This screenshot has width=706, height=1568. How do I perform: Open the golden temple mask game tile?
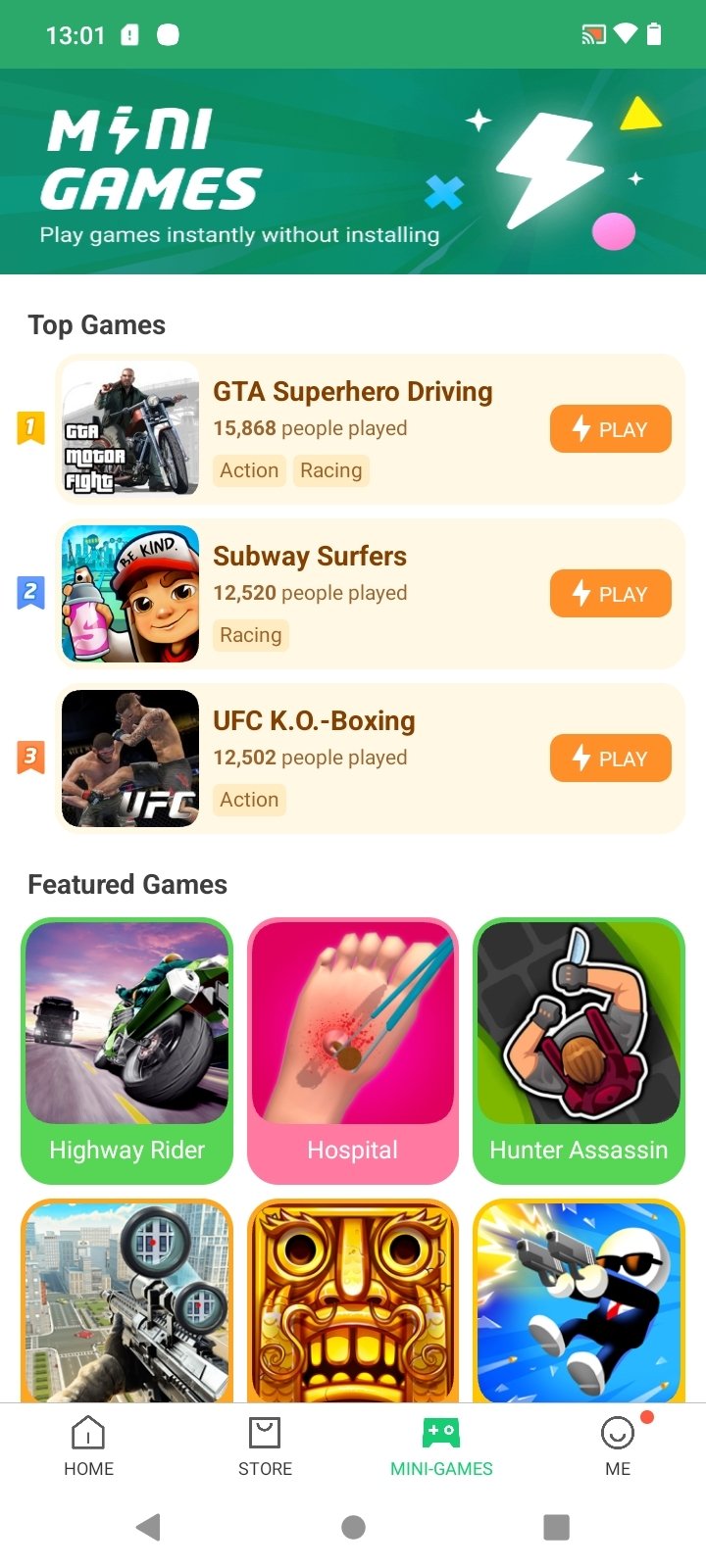click(353, 1300)
